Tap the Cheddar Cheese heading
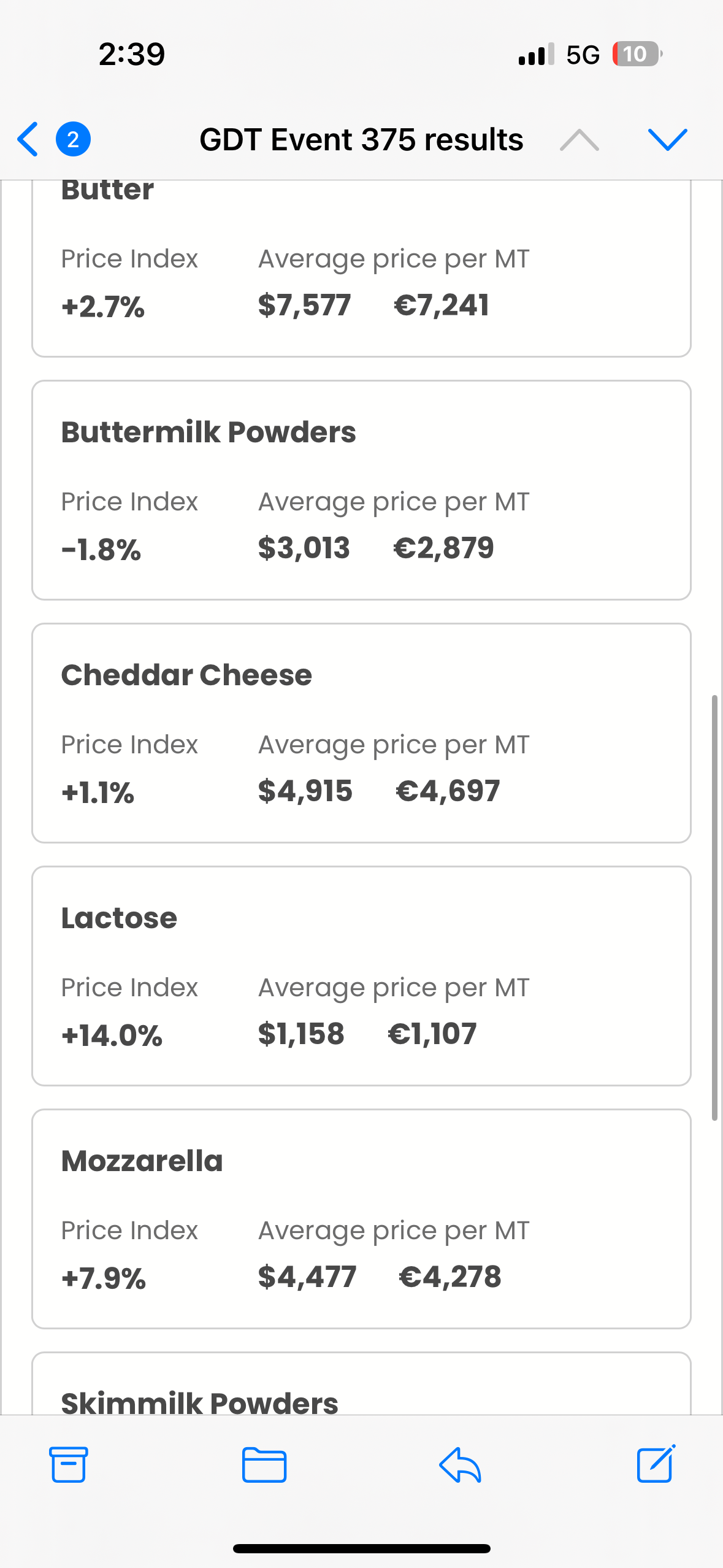Image resolution: width=723 pixels, height=1568 pixels. pyautogui.click(x=186, y=674)
